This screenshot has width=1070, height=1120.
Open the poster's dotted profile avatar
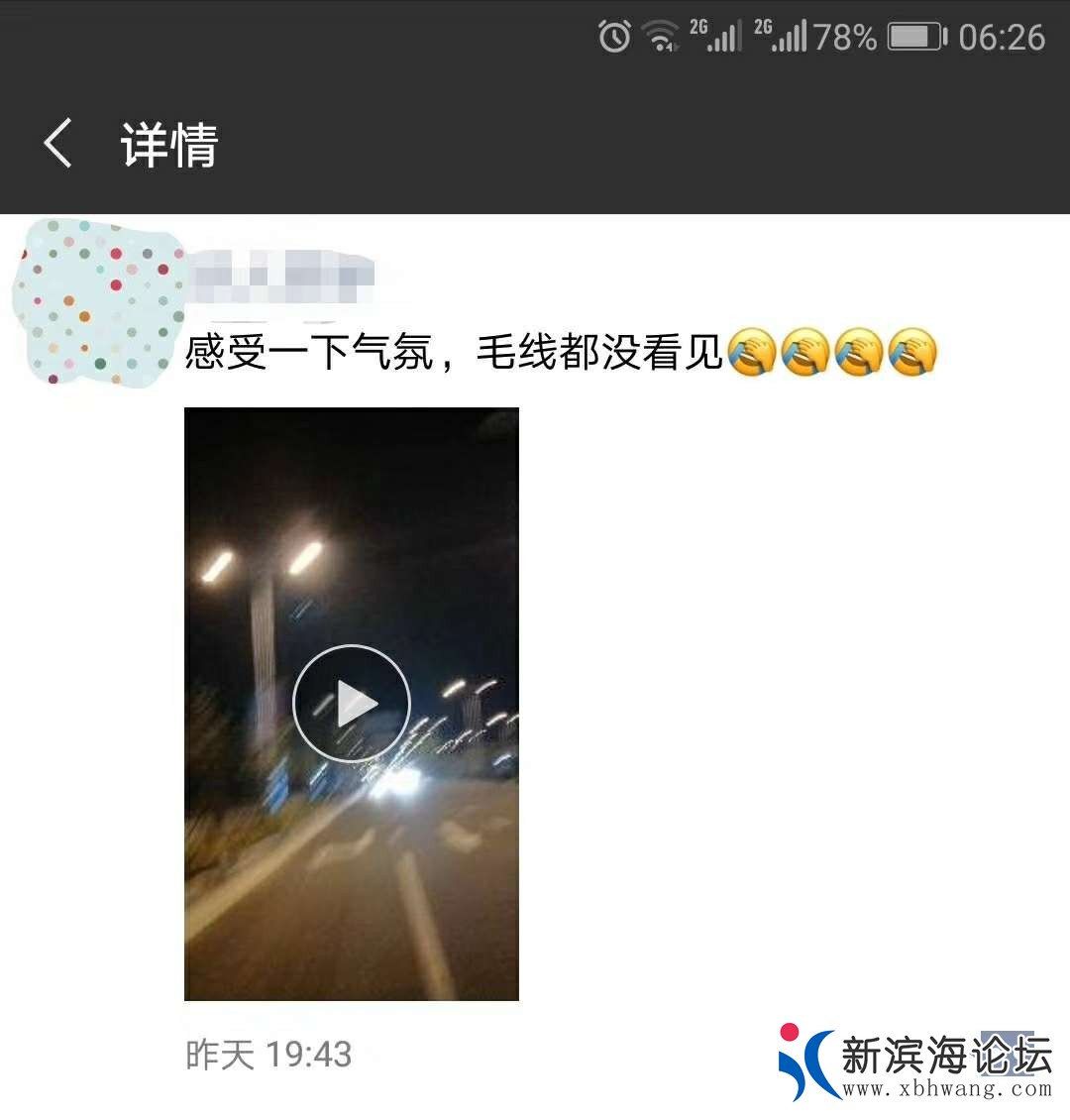tap(99, 302)
